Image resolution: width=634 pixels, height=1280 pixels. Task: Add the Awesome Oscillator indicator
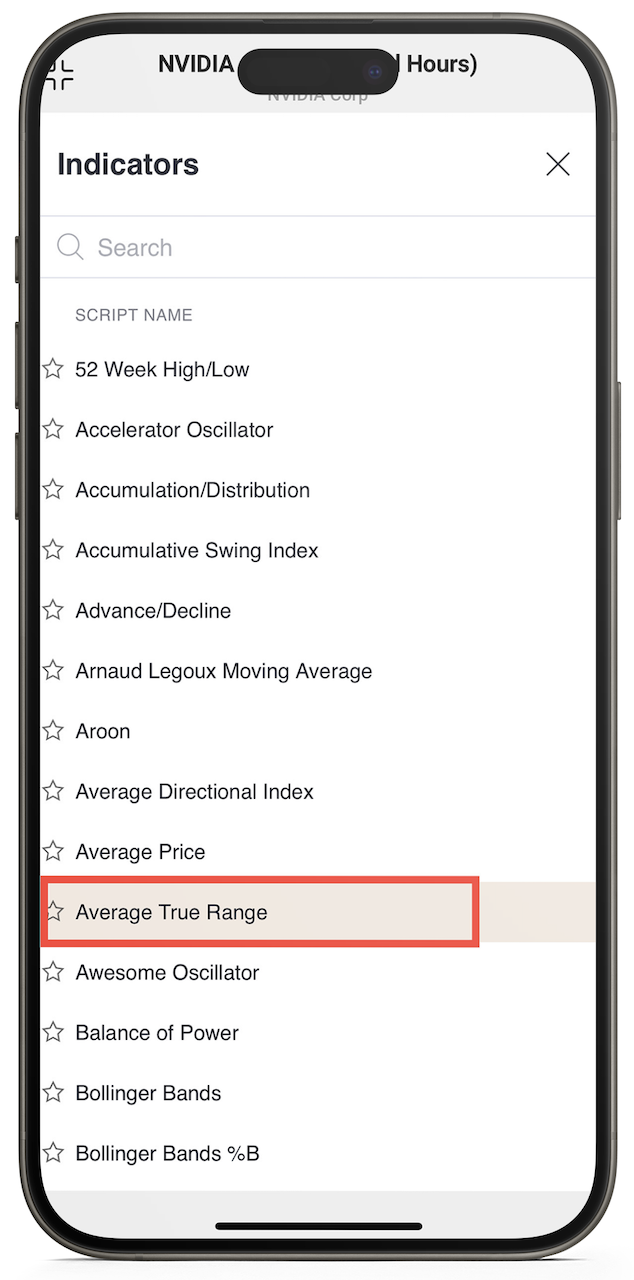pos(167,973)
